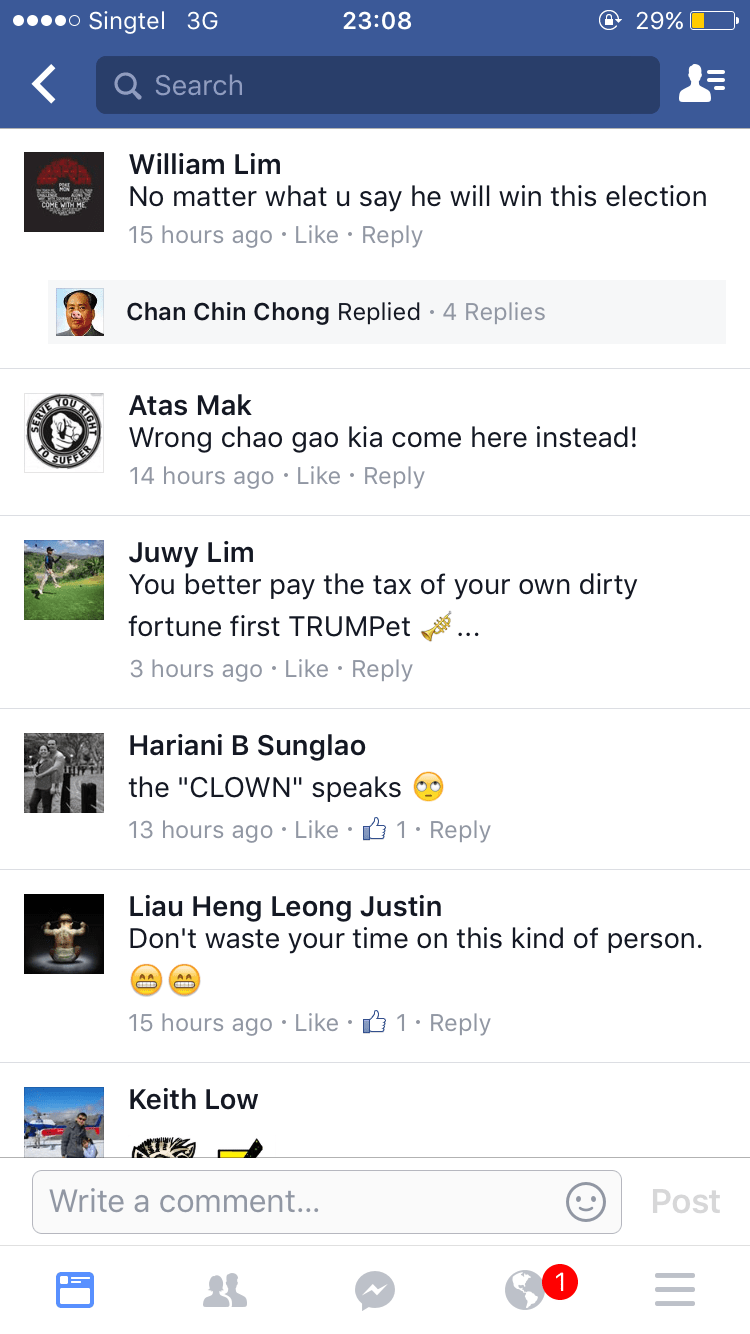Open the Messenger tab
750x1334 pixels.
click(375, 1290)
